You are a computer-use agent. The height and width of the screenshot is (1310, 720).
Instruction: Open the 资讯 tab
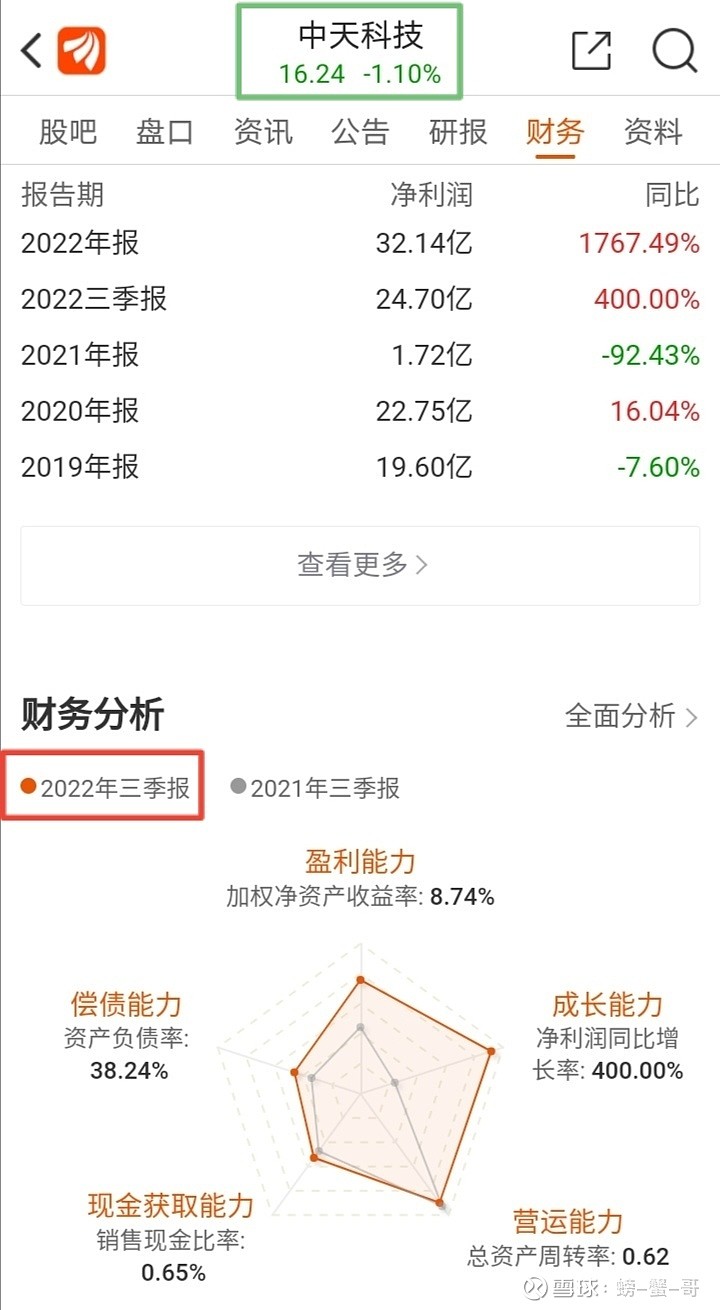261,132
